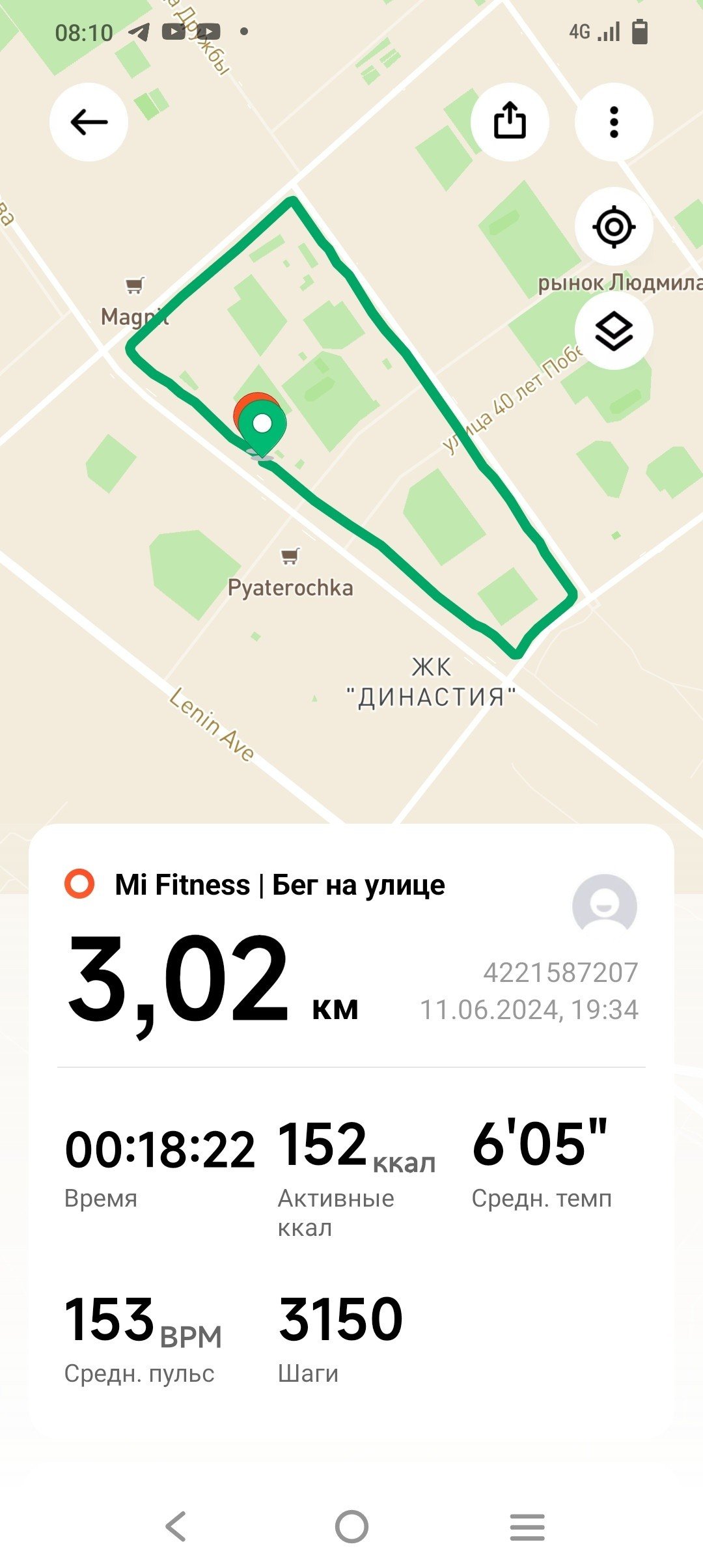Open the three-dot overflow menu
The height and width of the screenshot is (1568, 703).
click(x=614, y=122)
